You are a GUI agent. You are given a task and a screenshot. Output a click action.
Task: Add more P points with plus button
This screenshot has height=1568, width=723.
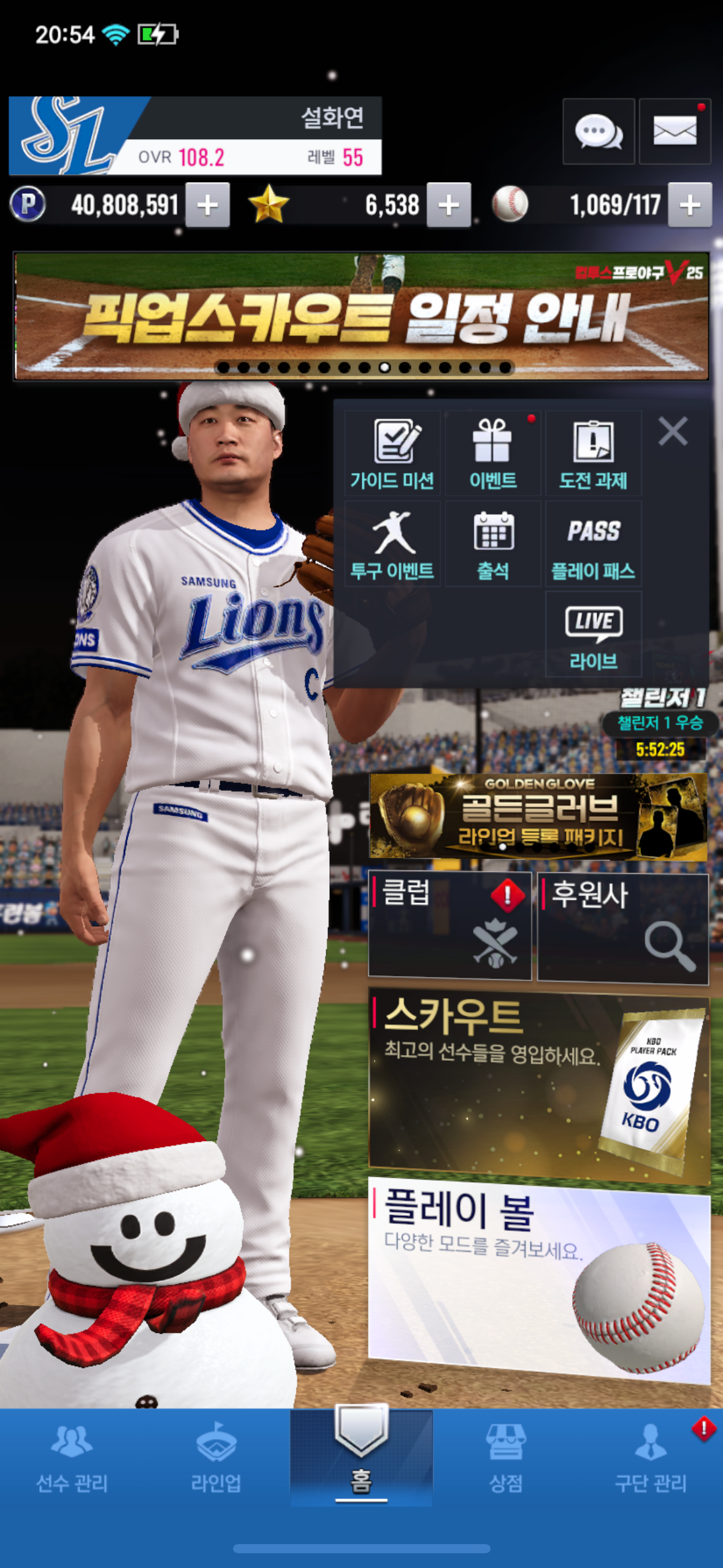[208, 205]
